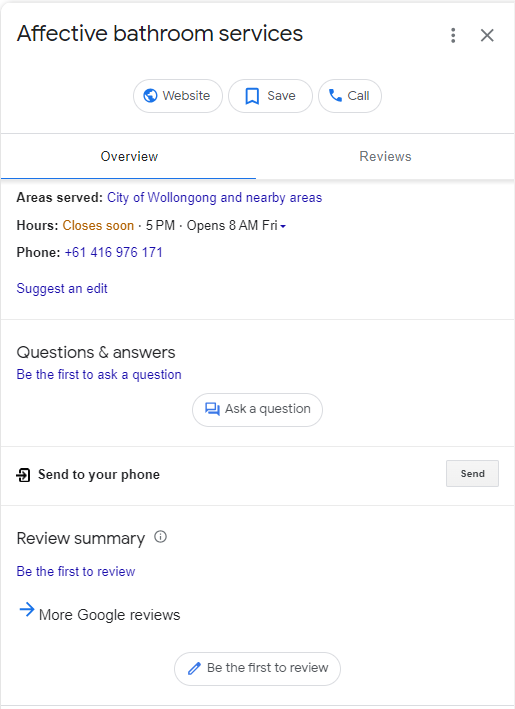The height and width of the screenshot is (709, 515).
Task: Tap the pencil Be the first to review button
Action: point(257,669)
